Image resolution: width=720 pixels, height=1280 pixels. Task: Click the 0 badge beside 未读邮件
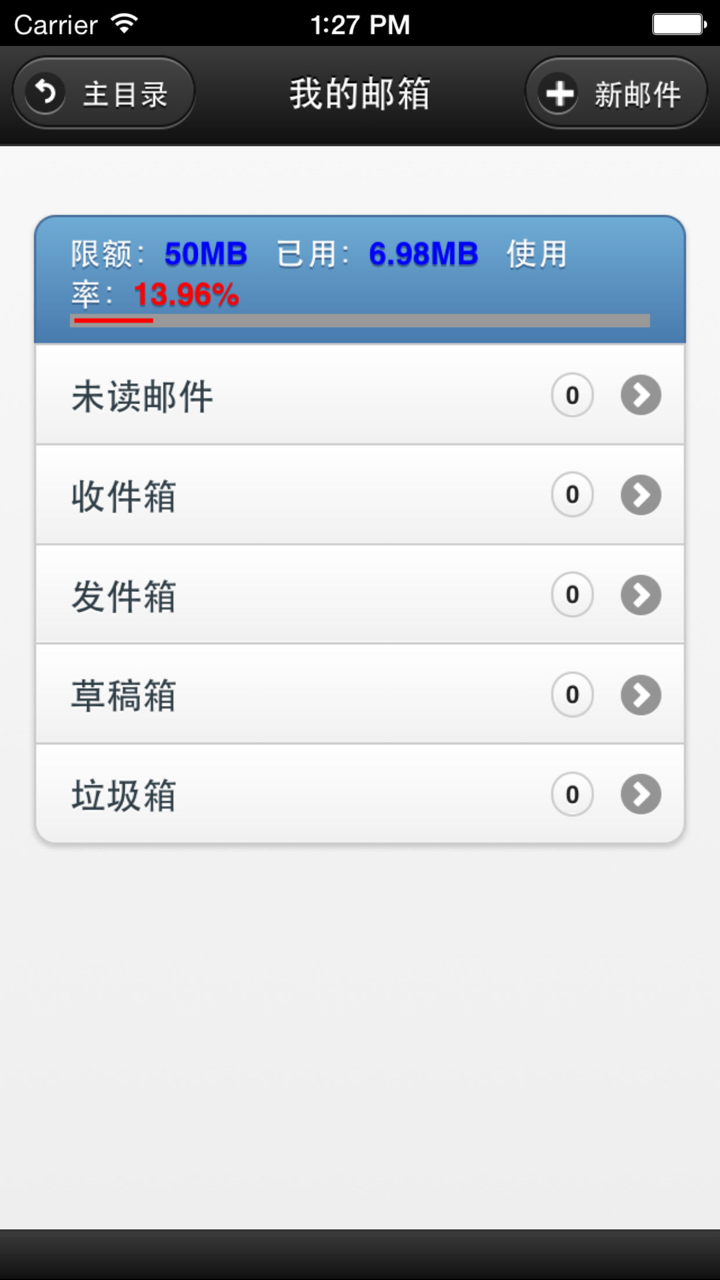572,395
